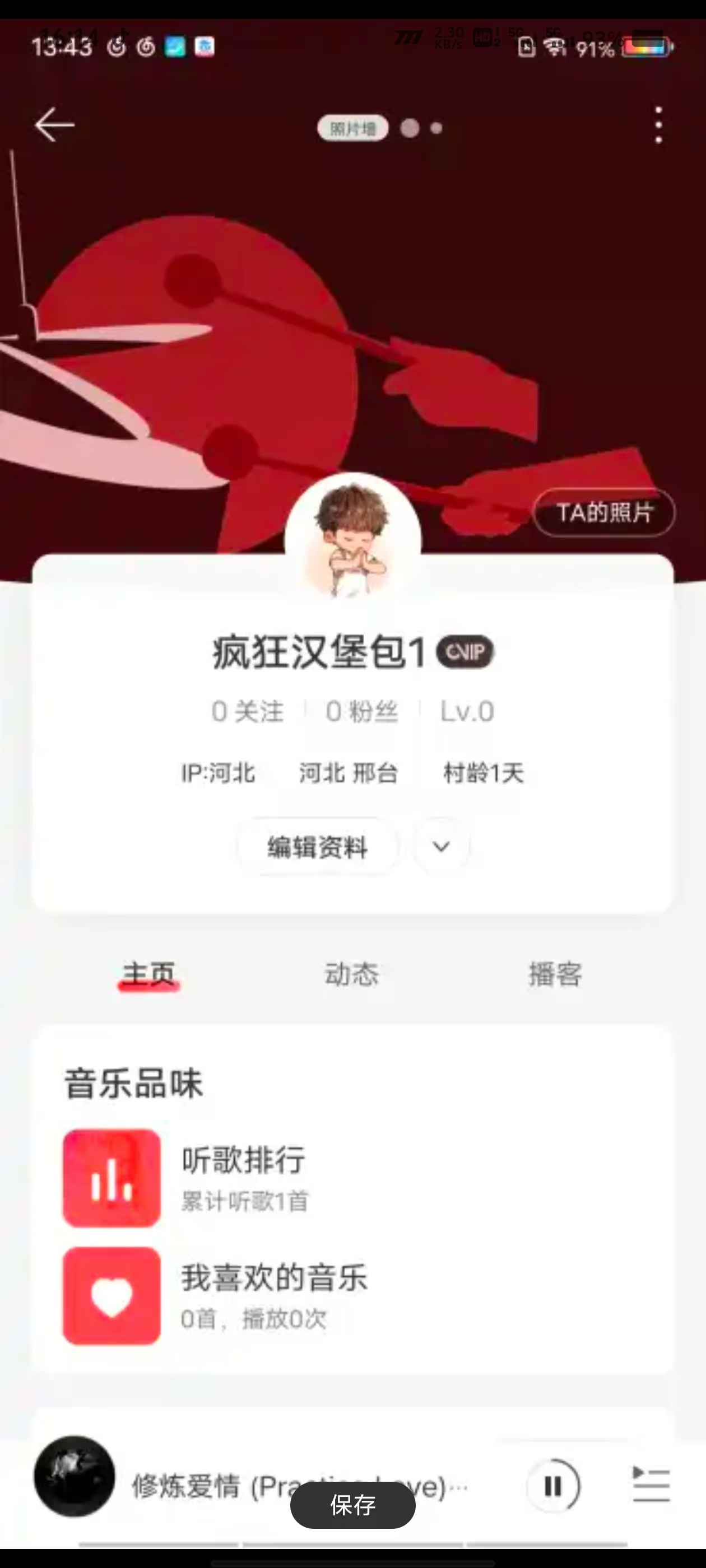Open 我喜欢的音乐 playlist
The height and width of the screenshot is (1568, 706).
[274, 1295]
